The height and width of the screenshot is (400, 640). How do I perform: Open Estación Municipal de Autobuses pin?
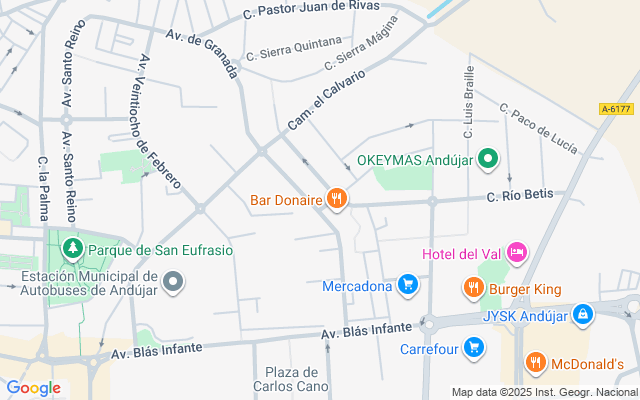[173, 283]
